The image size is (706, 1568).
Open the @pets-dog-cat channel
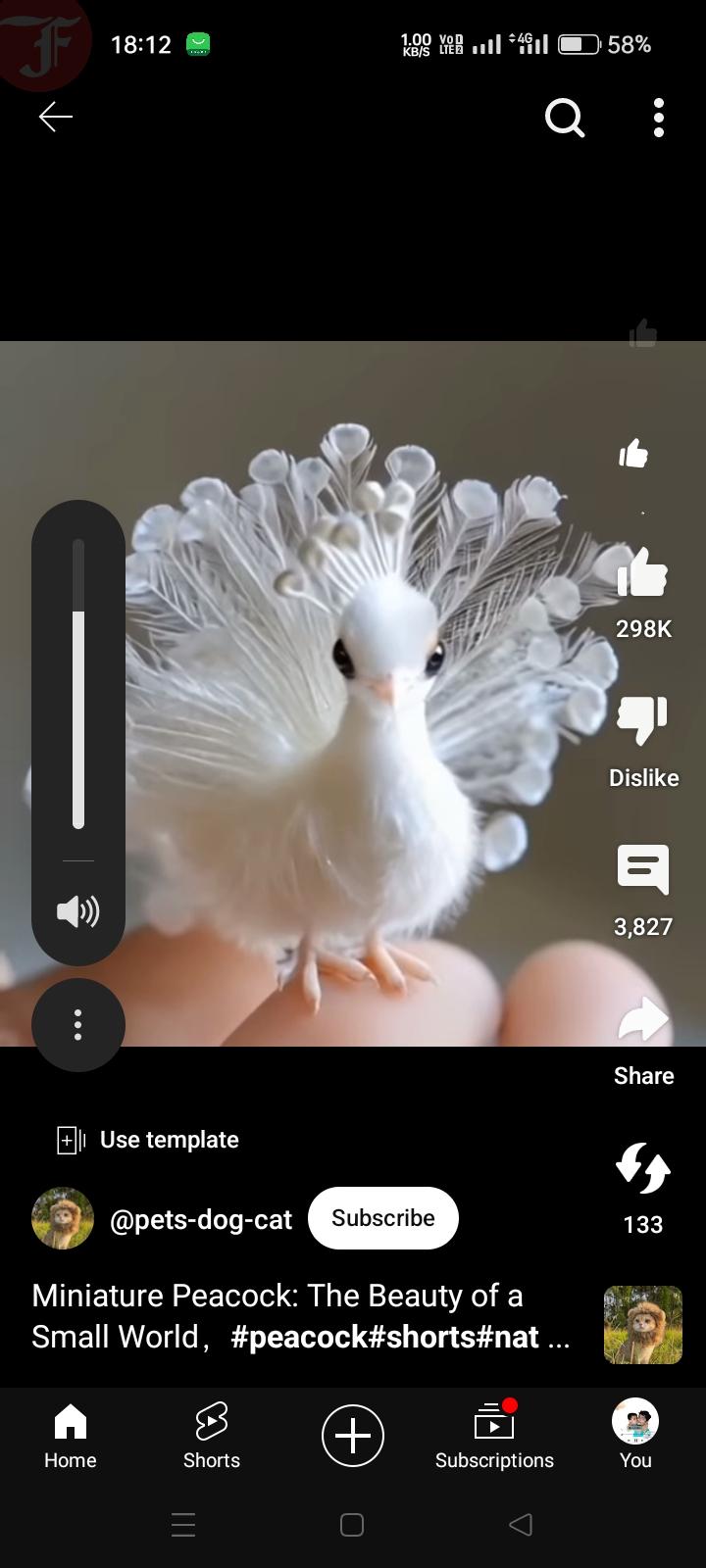tap(200, 1219)
